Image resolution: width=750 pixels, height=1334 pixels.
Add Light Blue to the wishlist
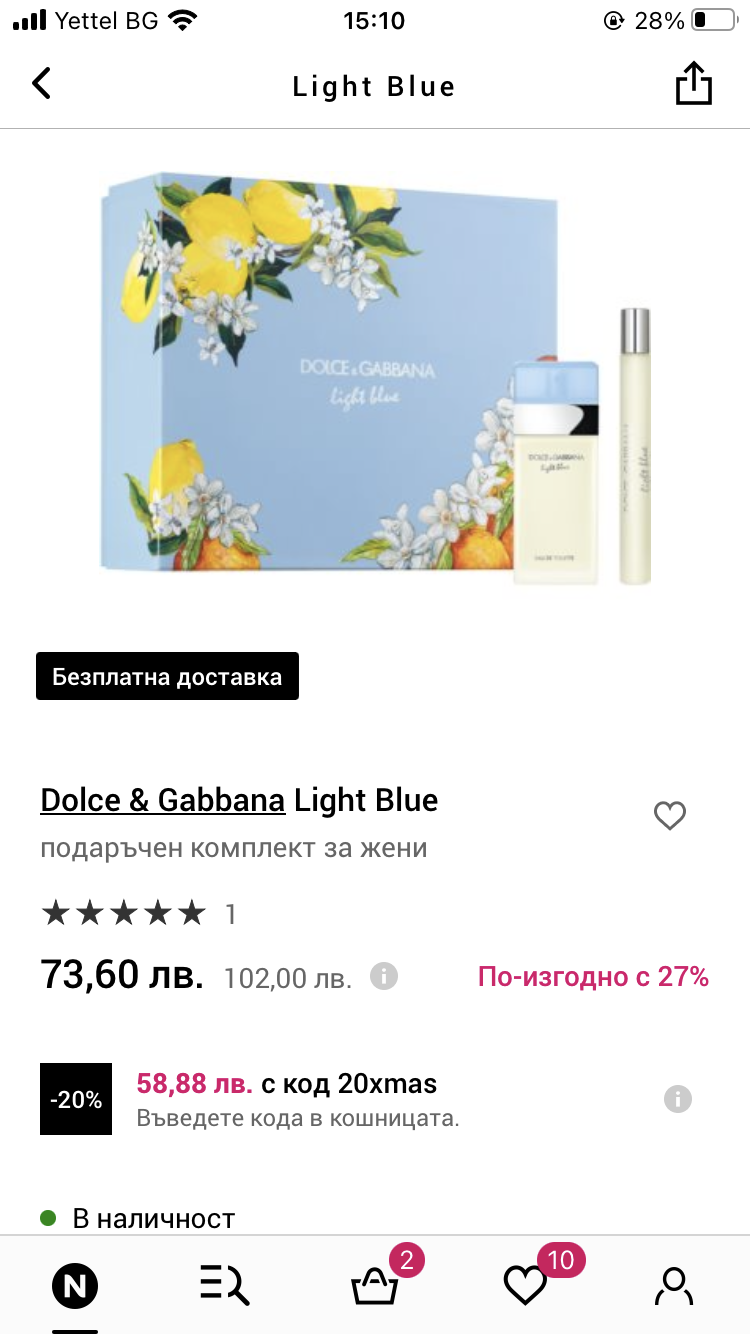(x=669, y=817)
